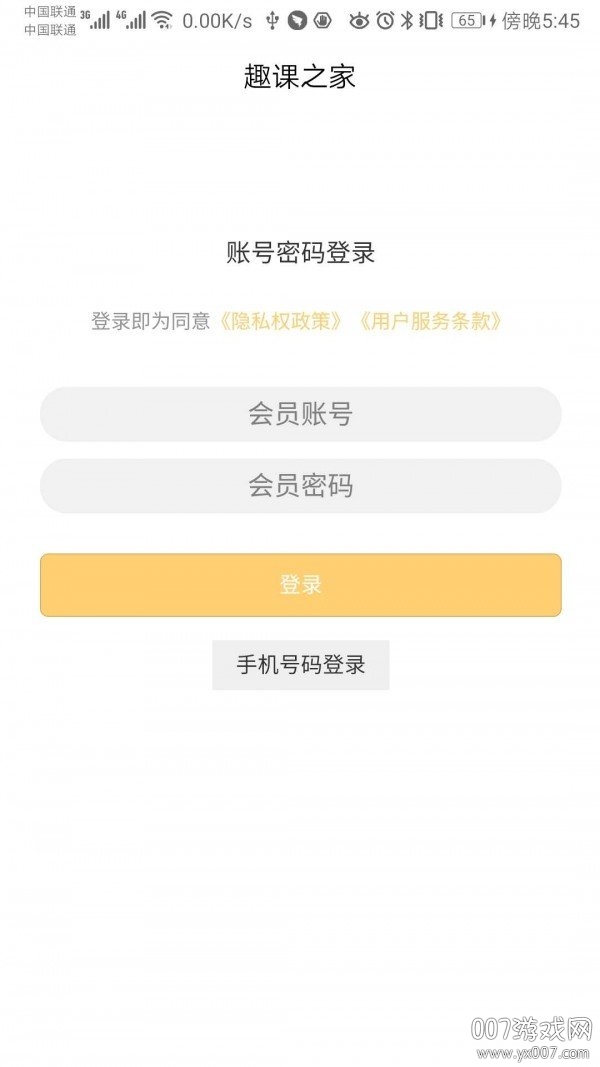Focus the 会员账号 account field
The height and width of the screenshot is (1067, 600).
(x=300, y=414)
